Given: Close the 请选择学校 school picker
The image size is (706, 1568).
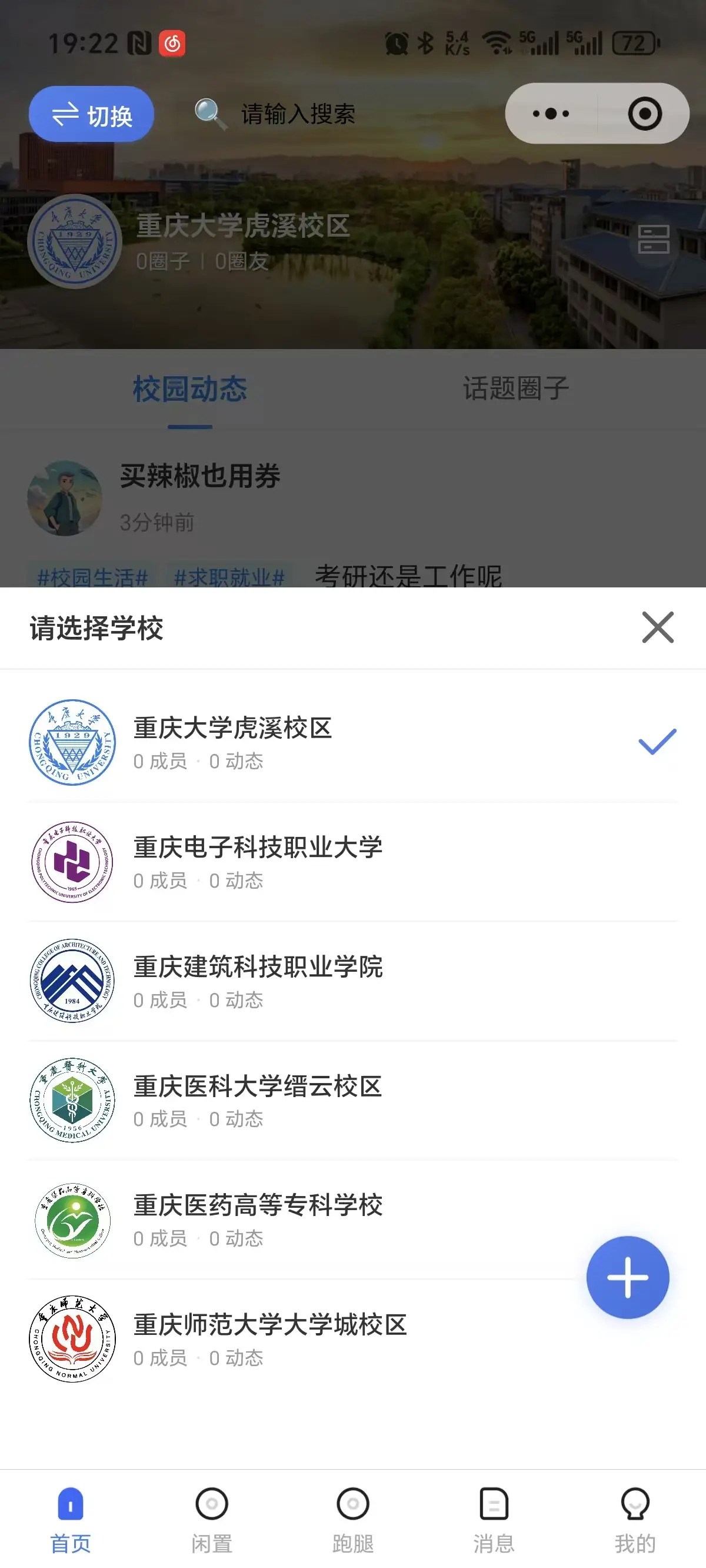Looking at the screenshot, I should pos(657,627).
